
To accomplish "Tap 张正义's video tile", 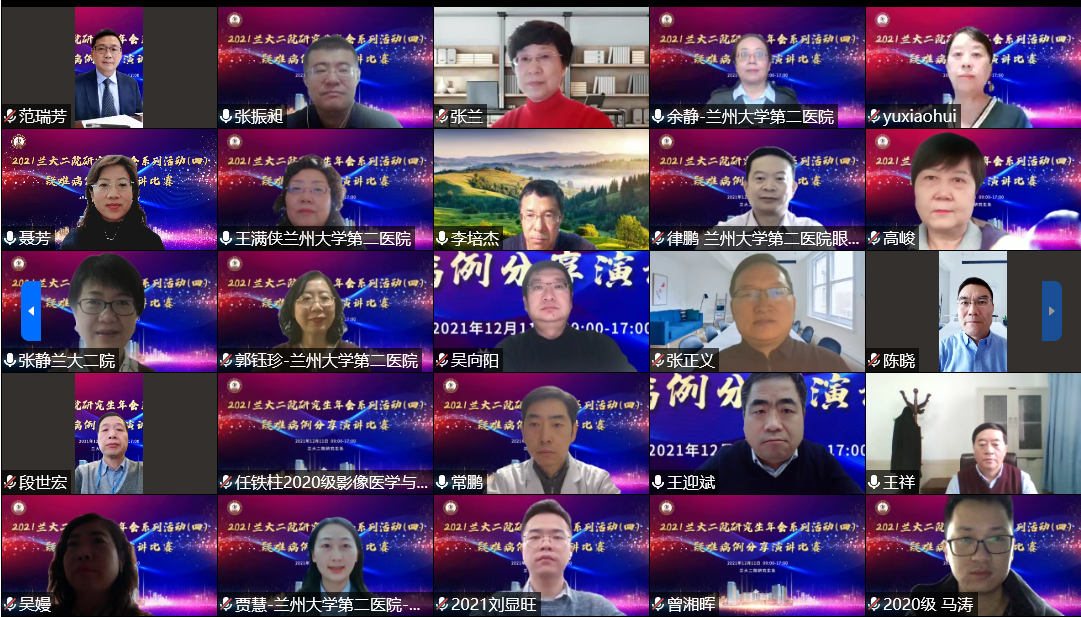I will tap(757, 310).
